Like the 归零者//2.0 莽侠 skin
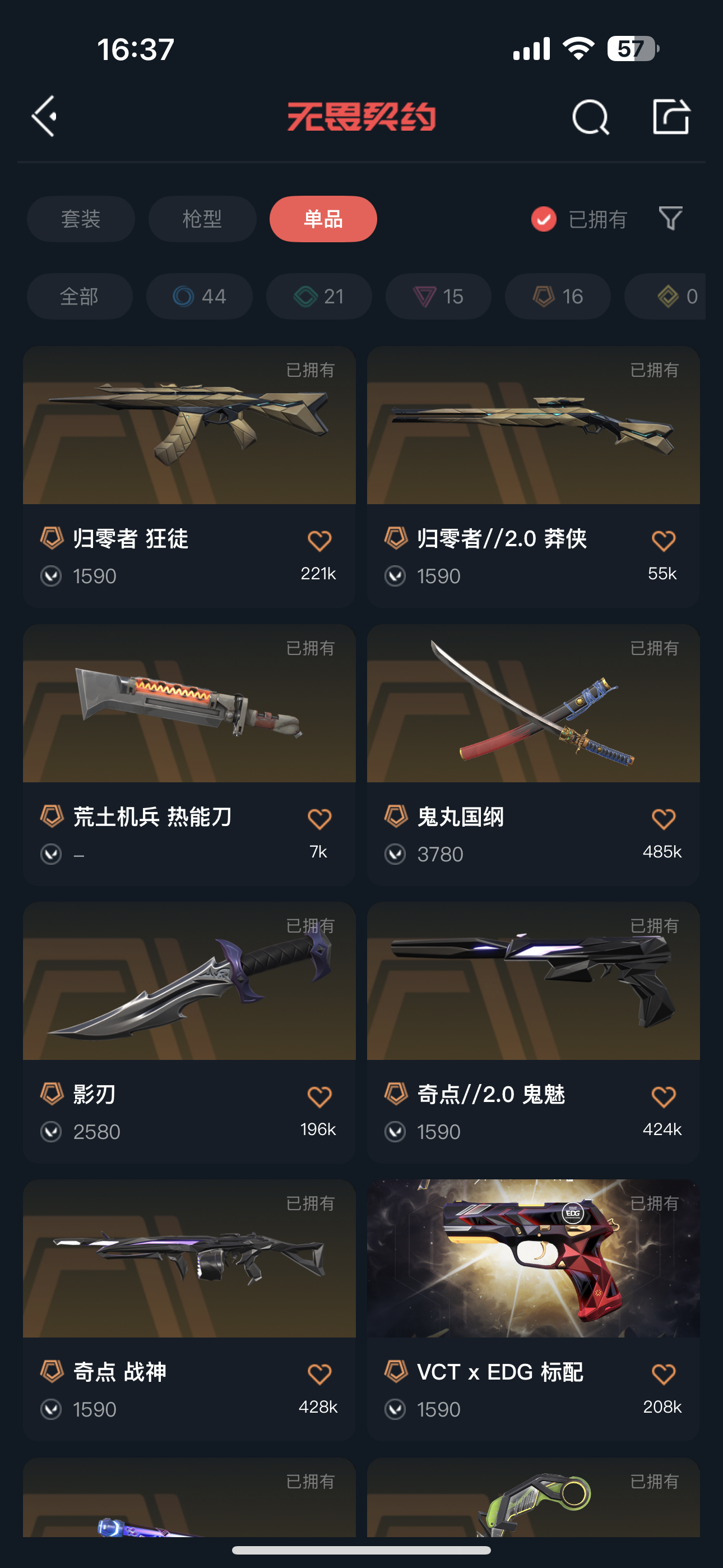Viewport: 723px width, 1568px height. point(662,541)
